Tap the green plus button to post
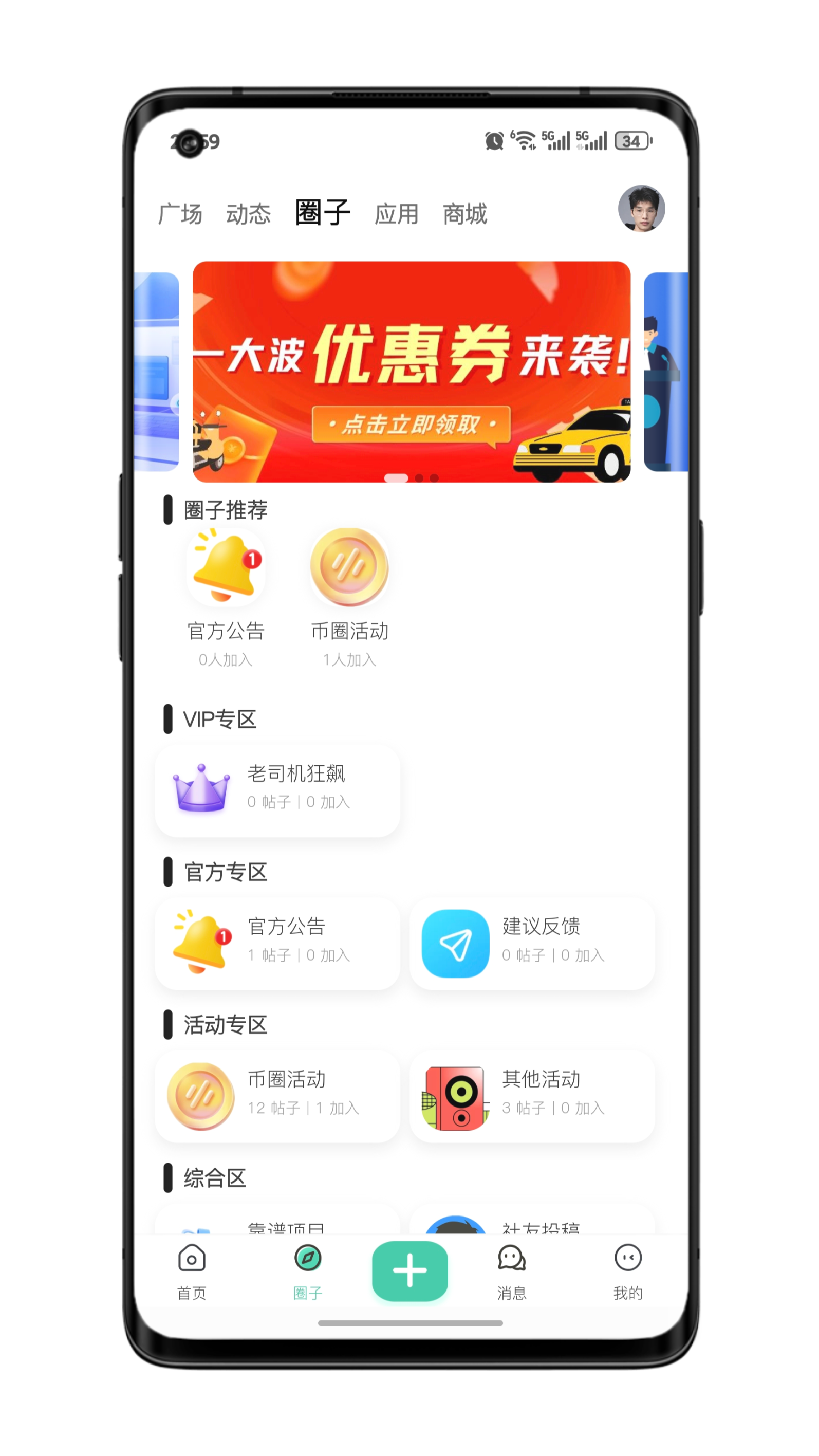This screenshot has width=819, height=1456. click(x=410, y=1271)
